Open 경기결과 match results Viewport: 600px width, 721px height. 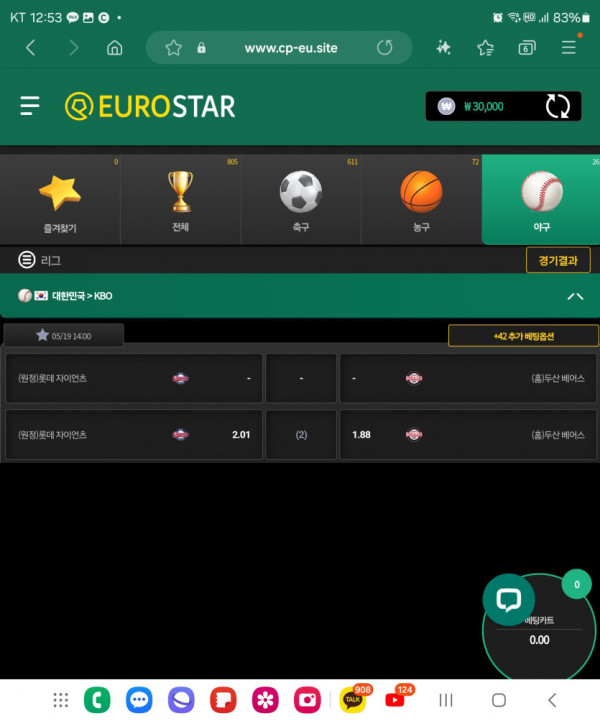558,260
